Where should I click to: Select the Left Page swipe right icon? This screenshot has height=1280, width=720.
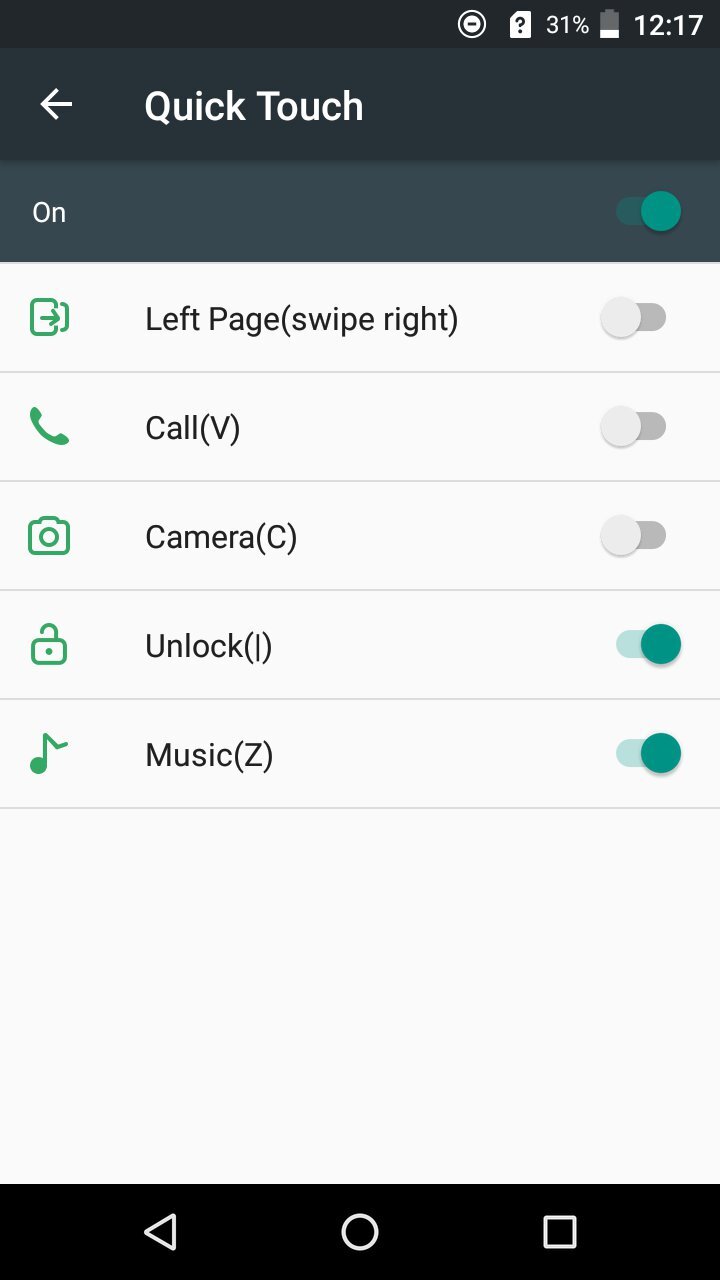point(48,317)
